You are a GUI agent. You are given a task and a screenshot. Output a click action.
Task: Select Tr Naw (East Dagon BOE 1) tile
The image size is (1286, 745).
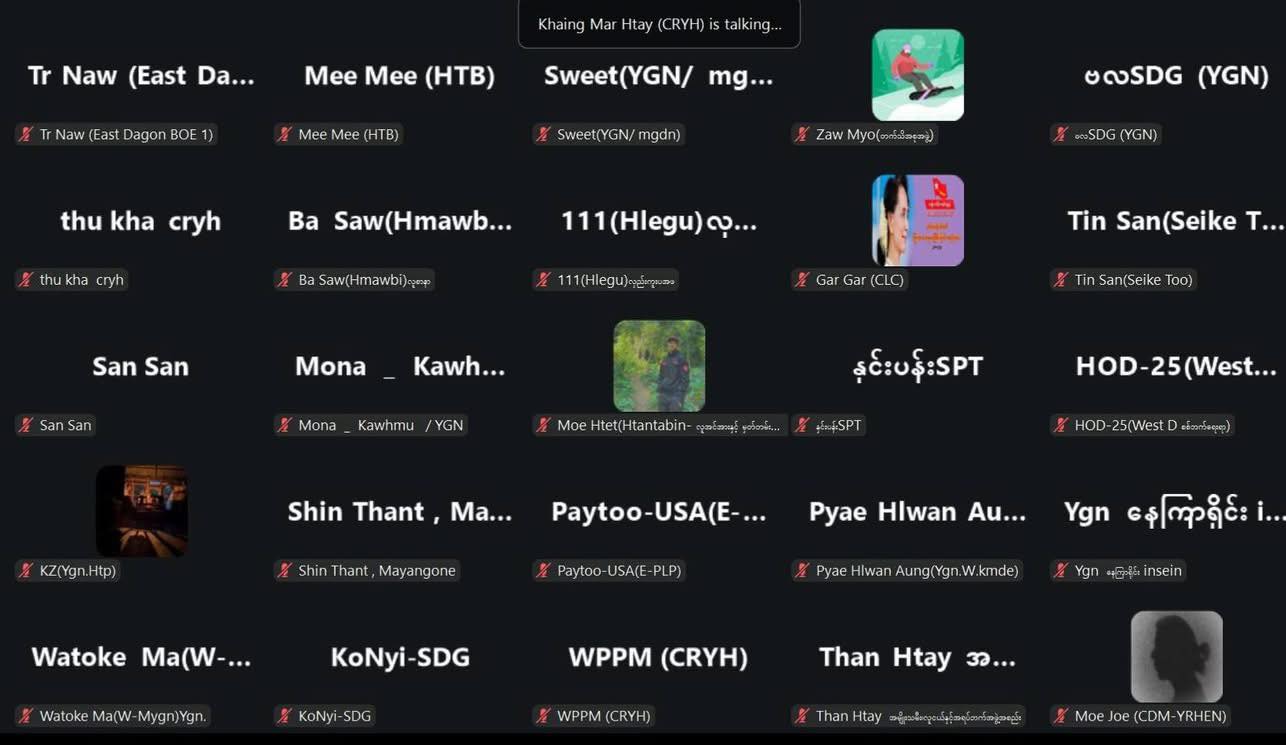coord(141,76)
